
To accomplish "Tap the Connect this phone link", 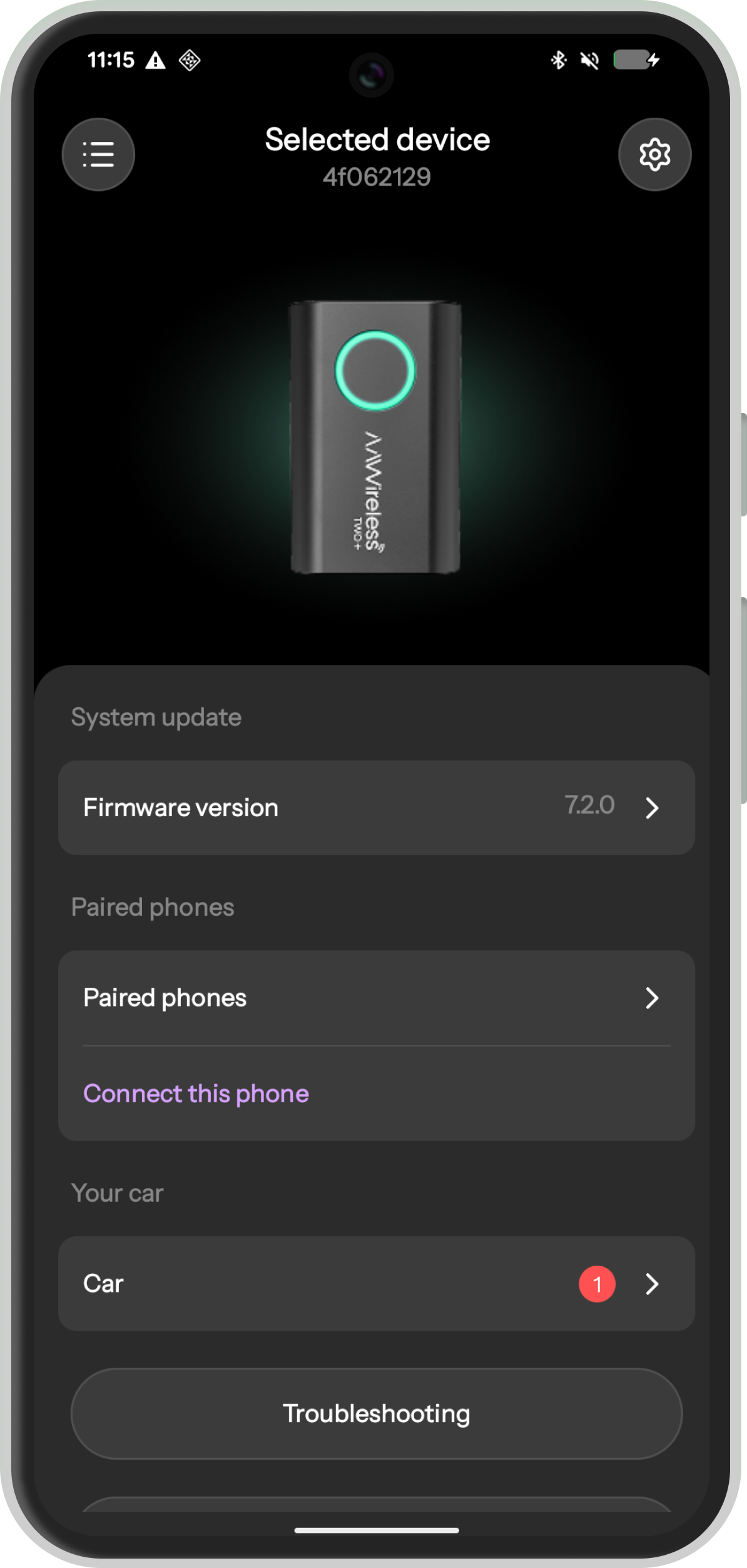I will pyautogui.click(x=196, y=1094).
